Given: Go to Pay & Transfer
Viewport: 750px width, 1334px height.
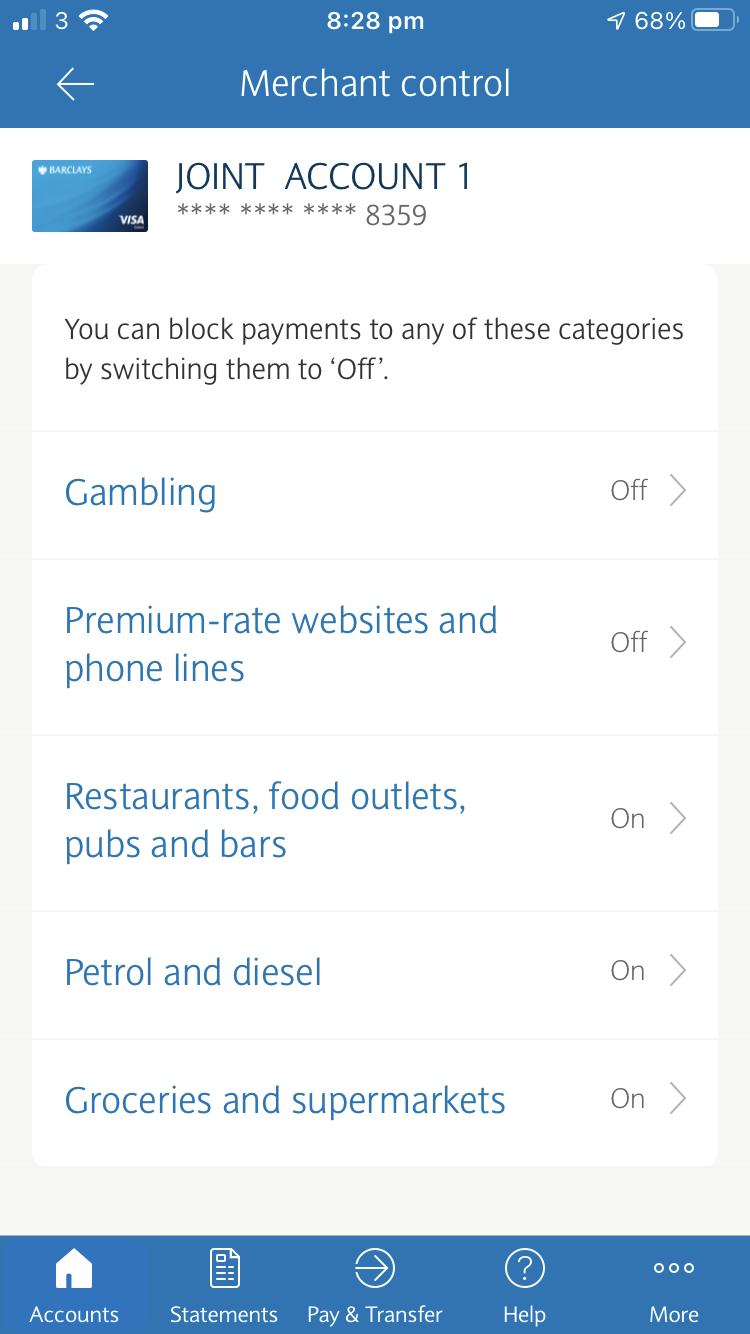Looking at the screenshot, I should click(x=375, y=1285).
